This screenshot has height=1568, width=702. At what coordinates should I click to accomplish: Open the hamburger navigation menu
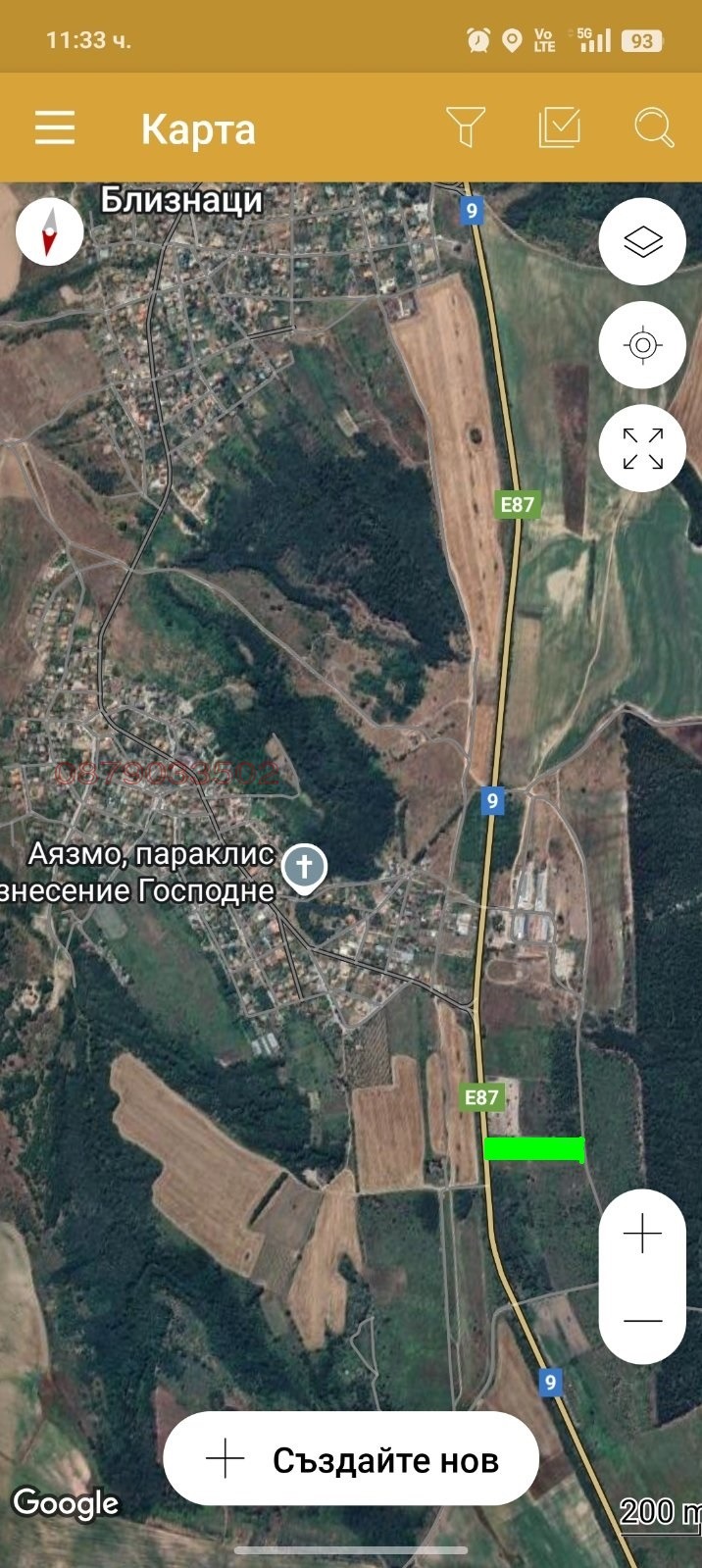55,128
